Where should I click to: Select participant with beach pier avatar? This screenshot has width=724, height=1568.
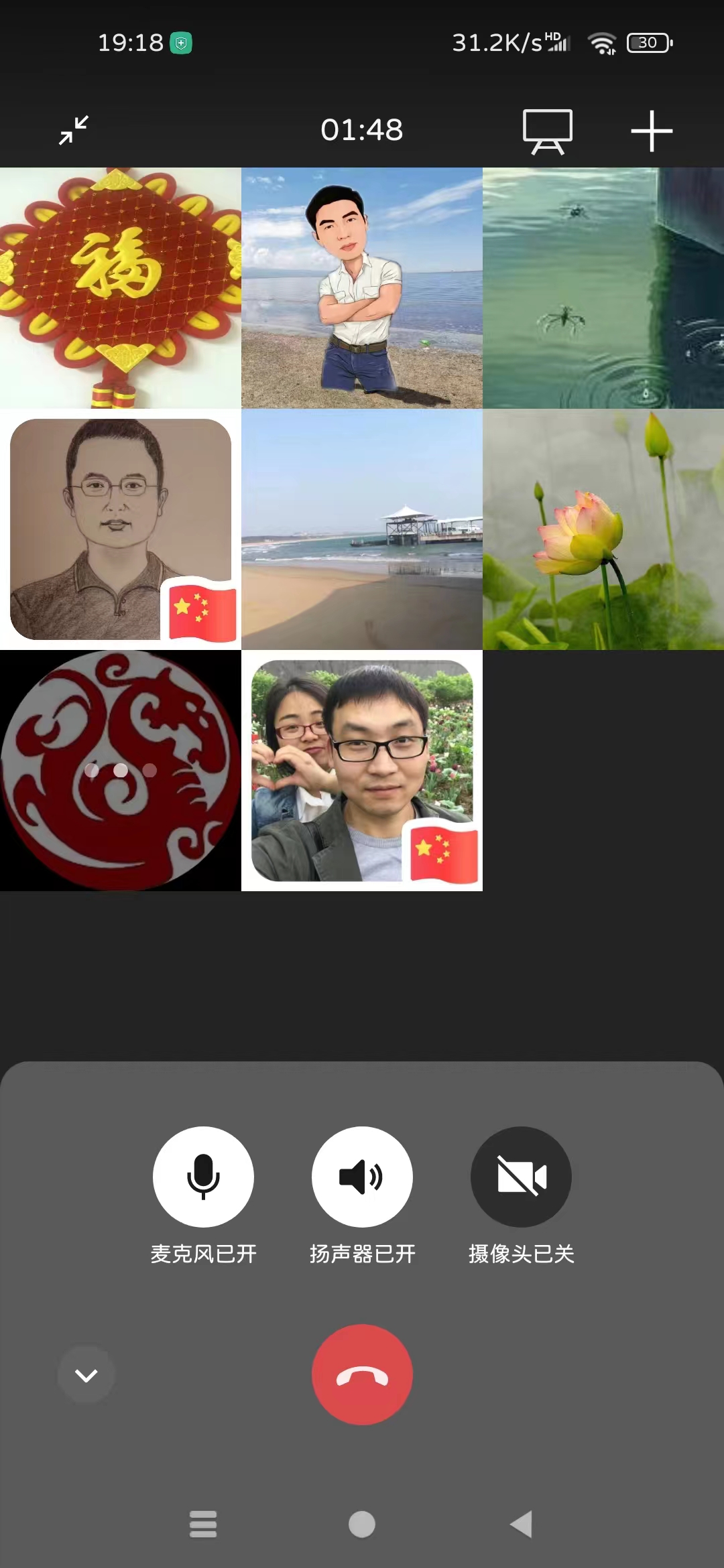[x=362, y=529]
